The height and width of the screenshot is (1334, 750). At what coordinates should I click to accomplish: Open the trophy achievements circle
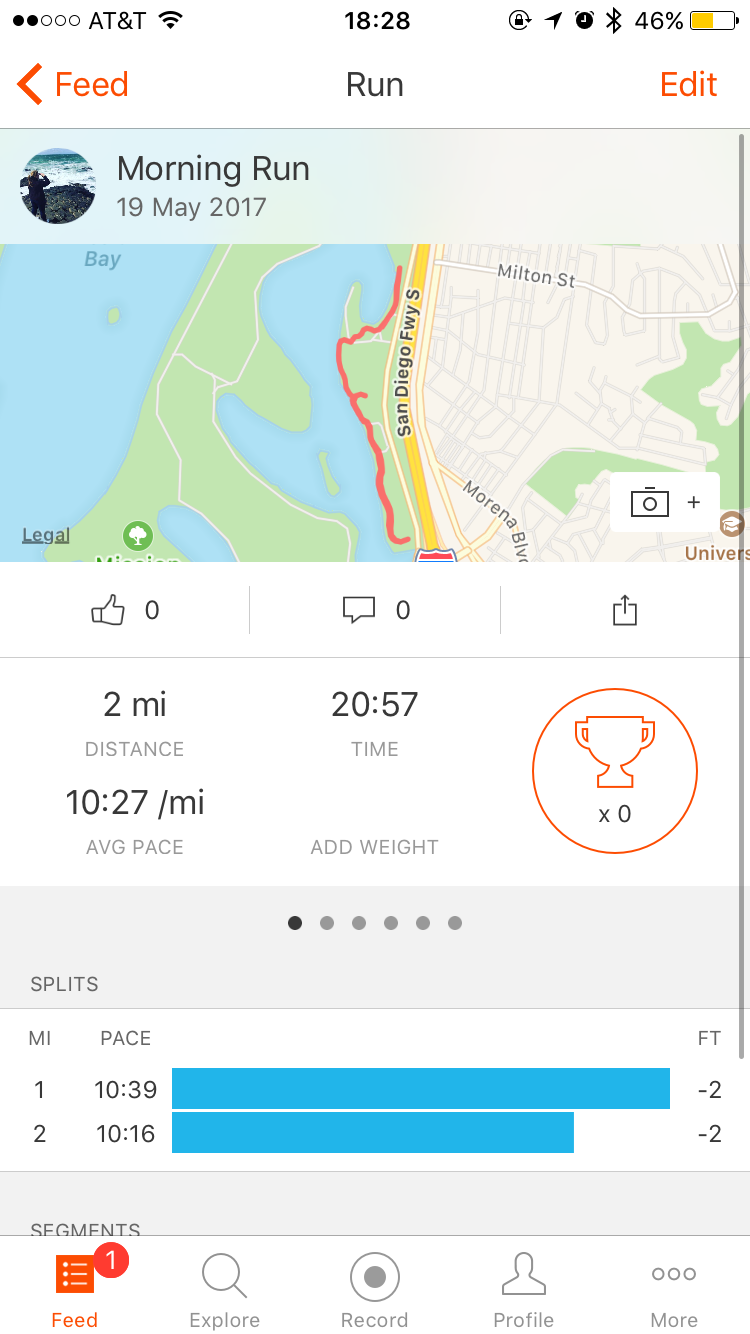point(614,771)
